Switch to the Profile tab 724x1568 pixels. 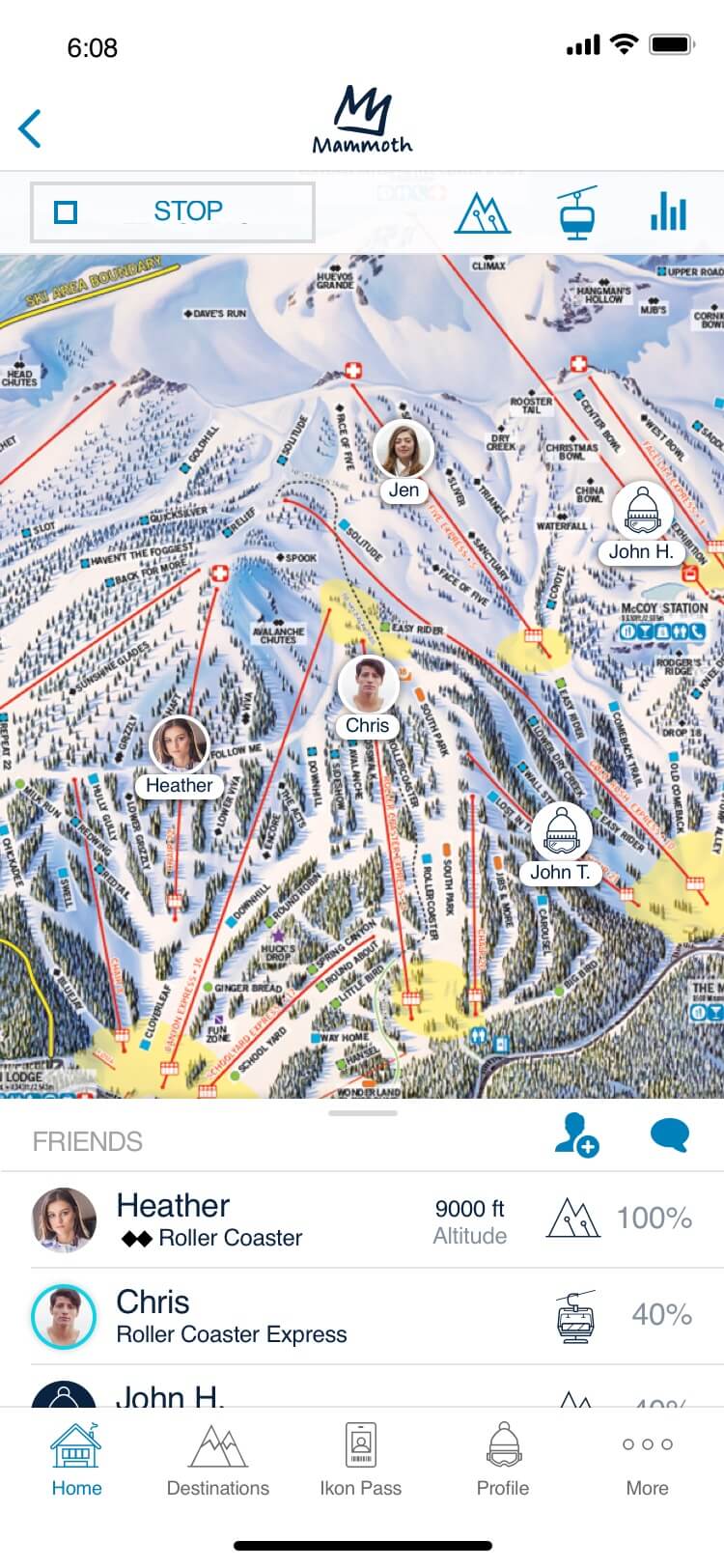pyautogui.click(x=503, y=1460)
